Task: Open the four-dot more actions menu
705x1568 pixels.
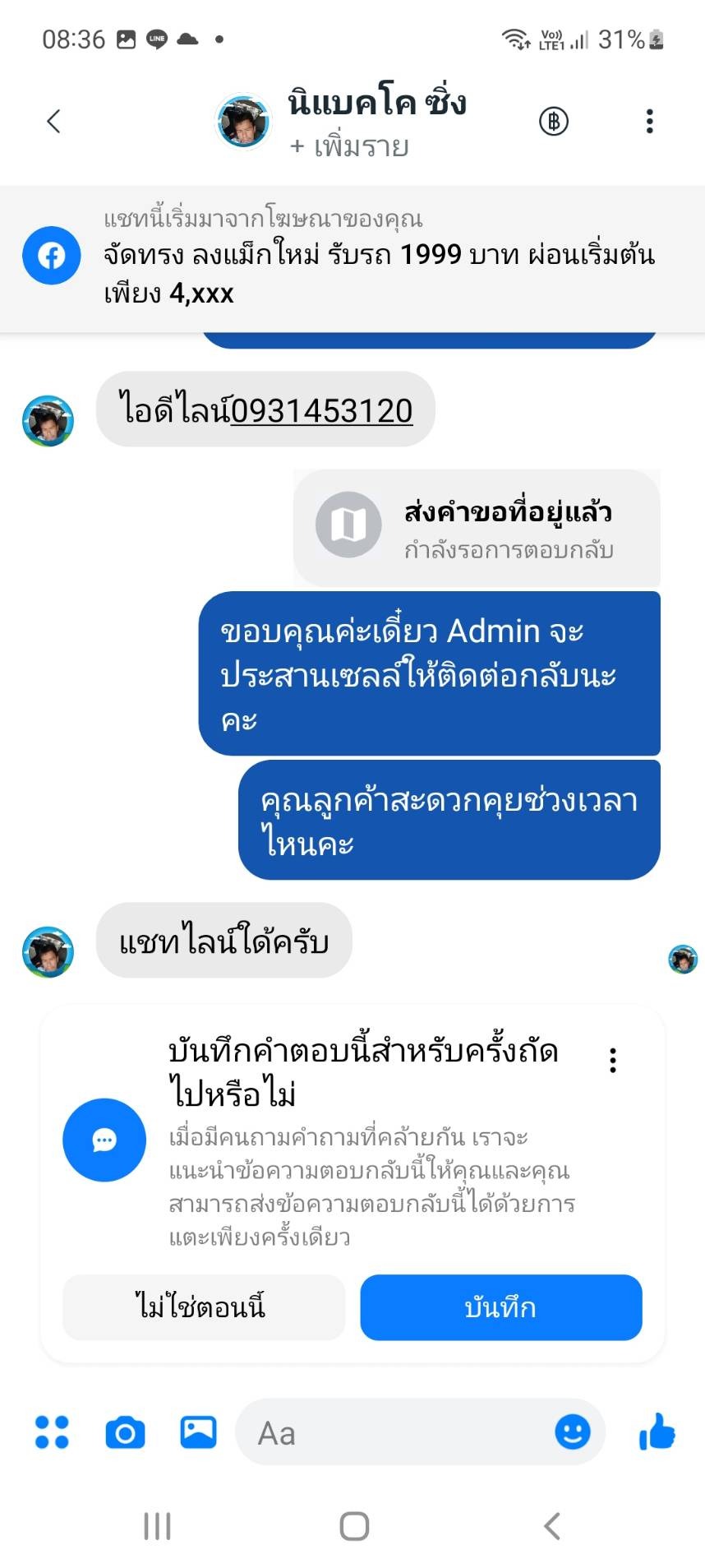Action: 52,1432
